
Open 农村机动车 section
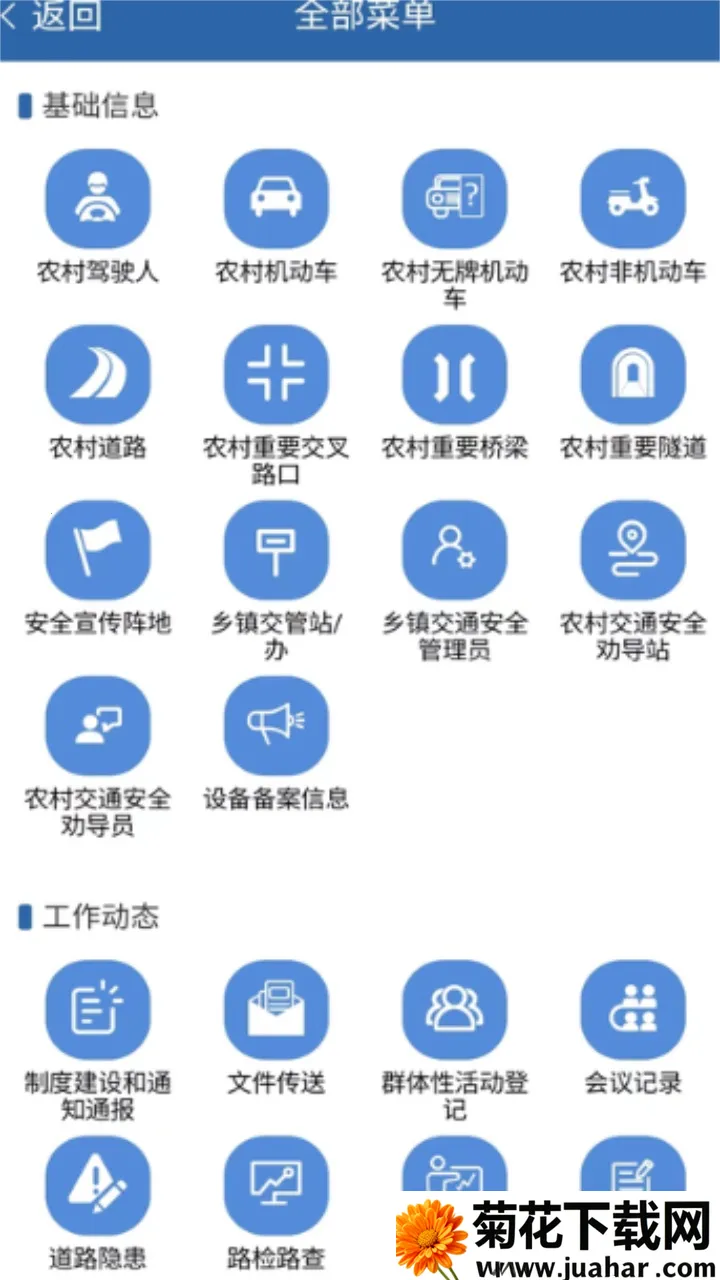pyautogui.click(x=276, y=199)
